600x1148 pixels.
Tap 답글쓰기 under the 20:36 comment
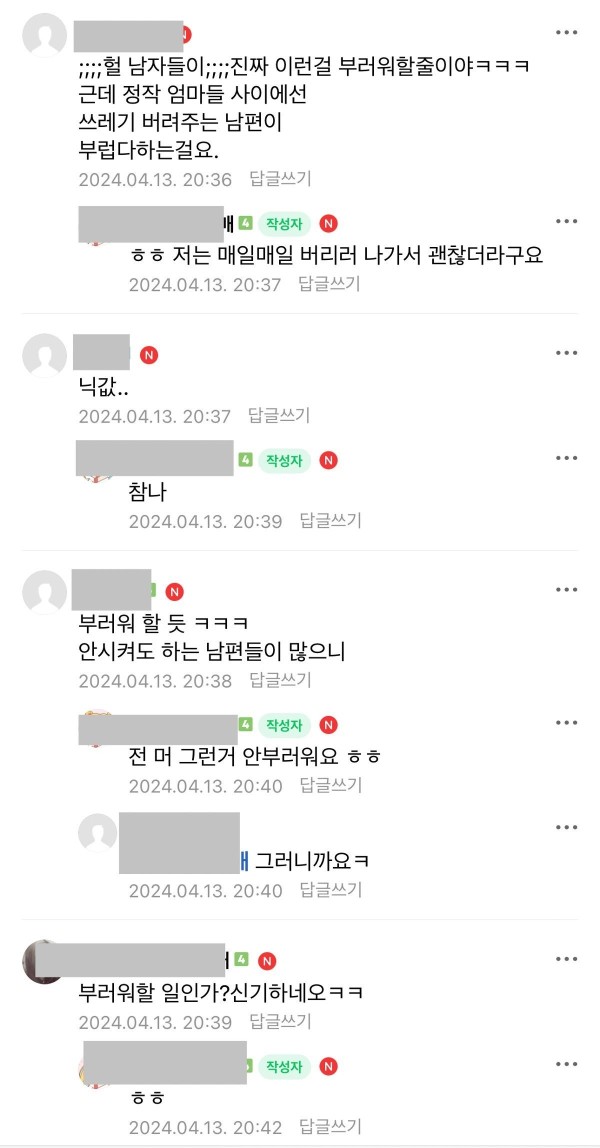[x=280, y=180]
